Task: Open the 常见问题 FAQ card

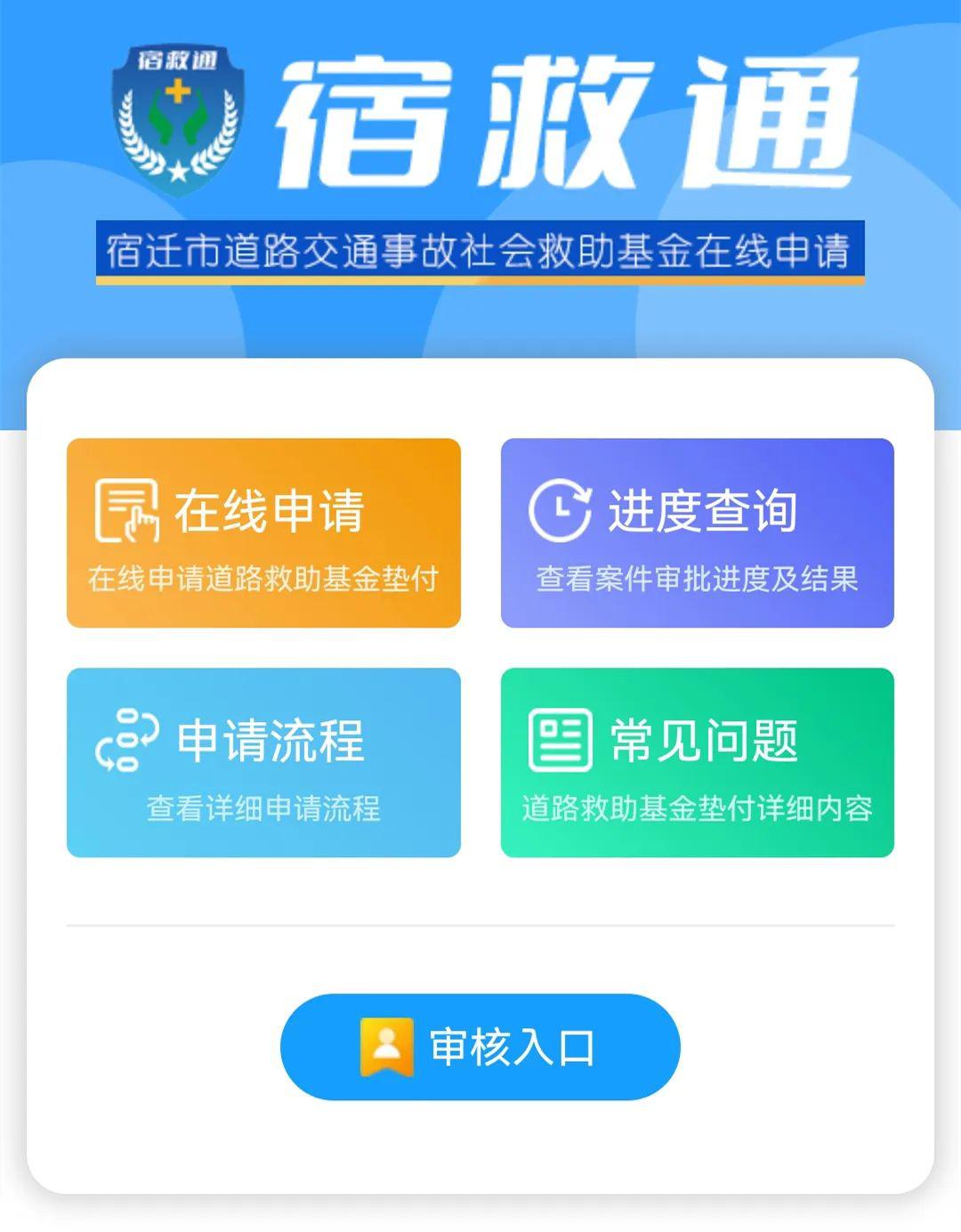Action: coord(697,762)
